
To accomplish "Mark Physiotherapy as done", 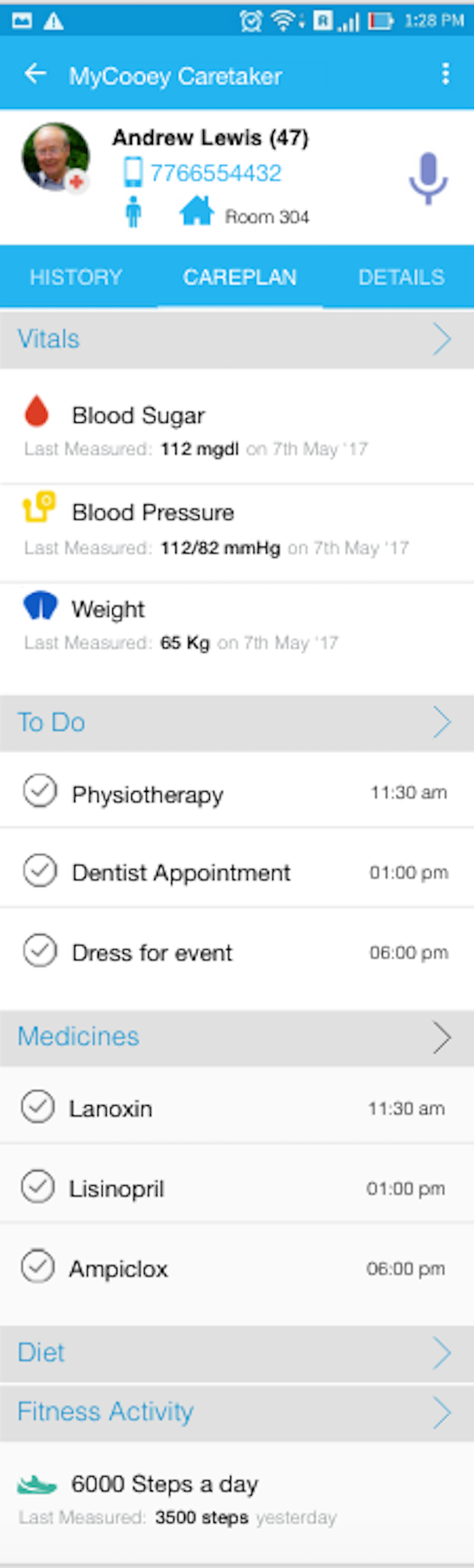I will pyautogui.click(x=40, y=791).
